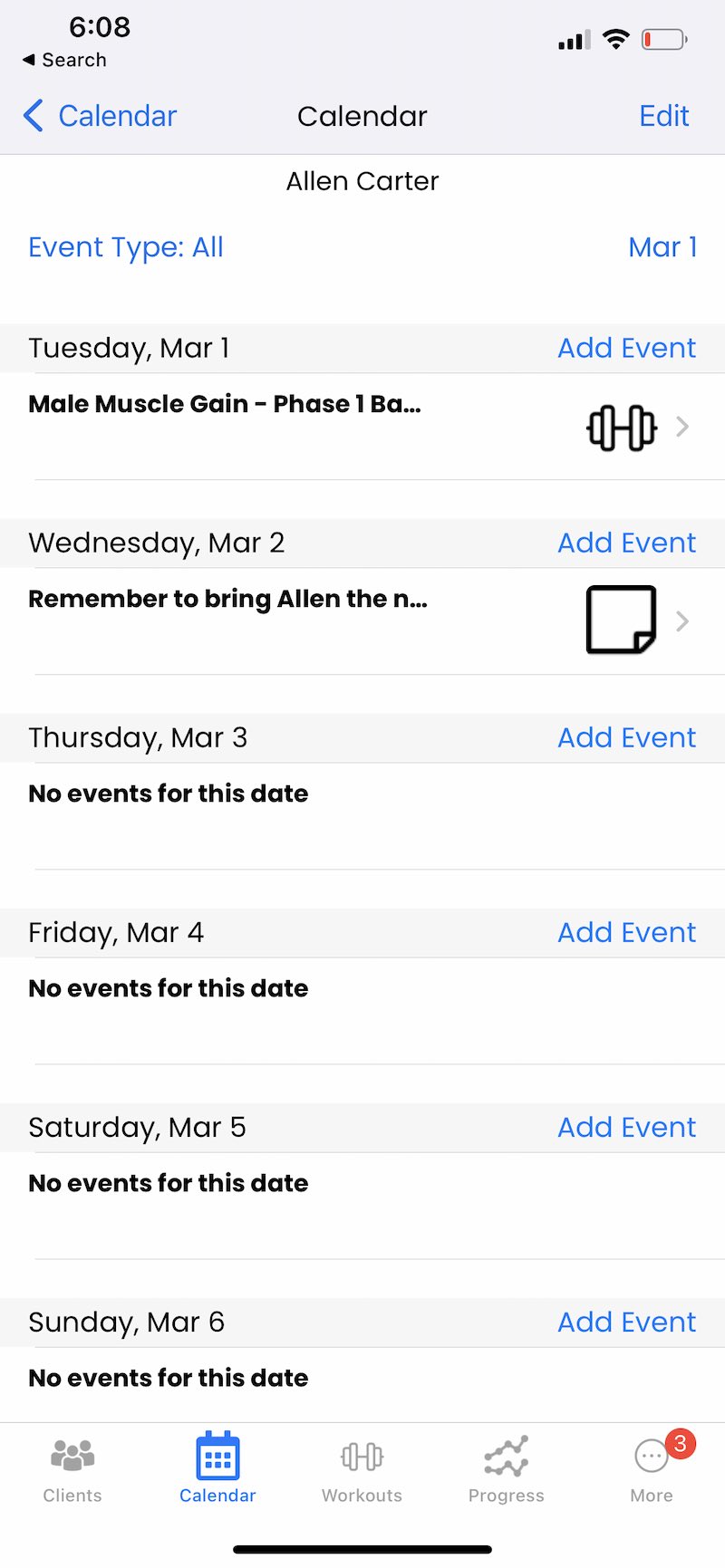Open the Mar 1 date selector

pyautogui.click(x=662, y=246)
